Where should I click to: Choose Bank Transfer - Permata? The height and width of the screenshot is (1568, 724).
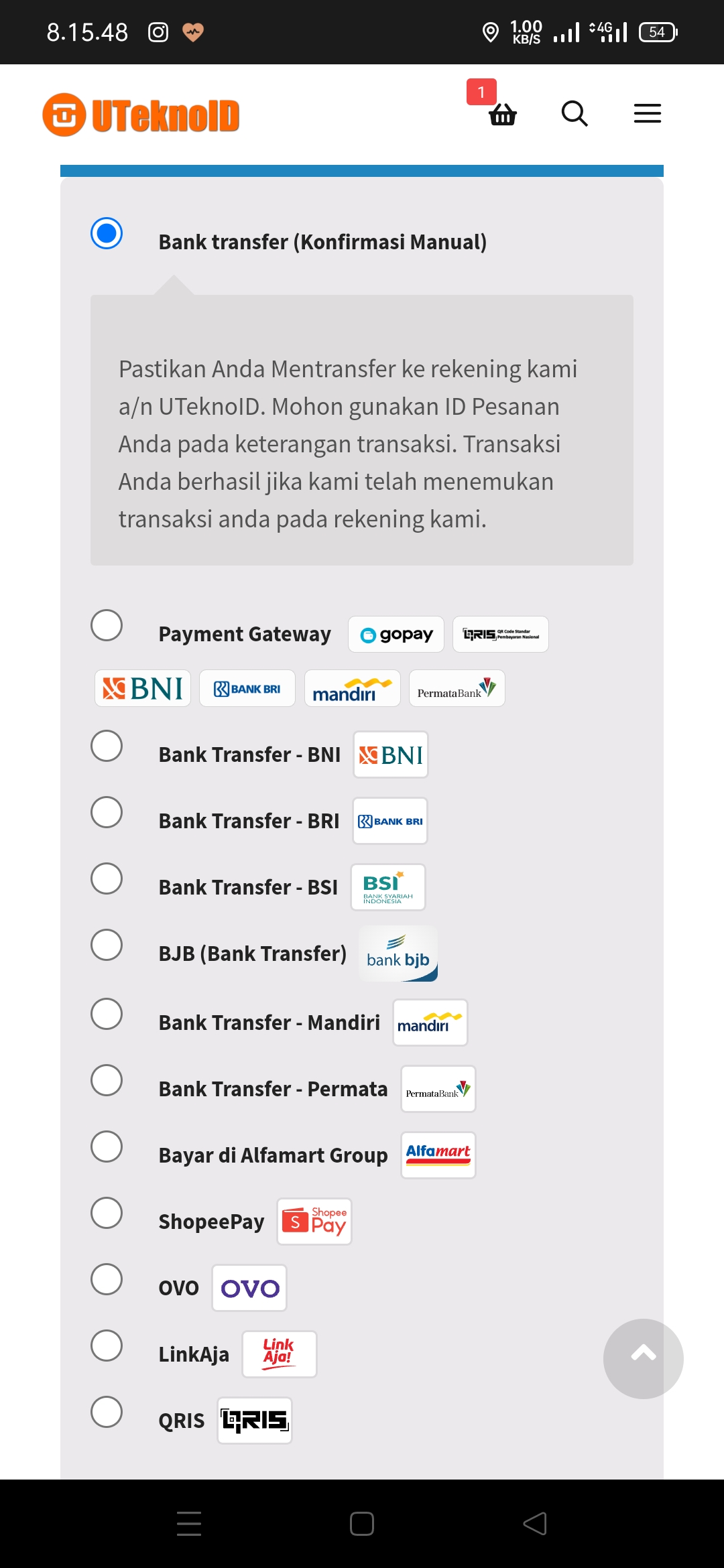point(107,1080)
